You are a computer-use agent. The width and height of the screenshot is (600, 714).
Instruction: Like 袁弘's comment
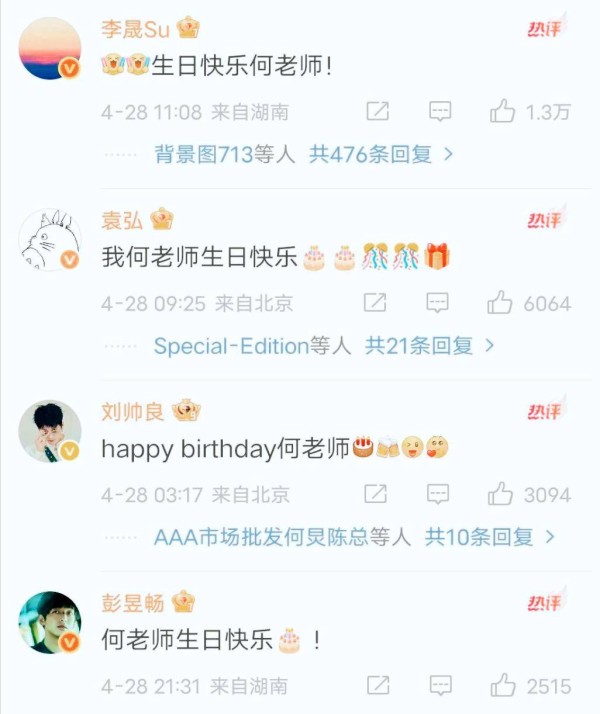coord(500,303)
